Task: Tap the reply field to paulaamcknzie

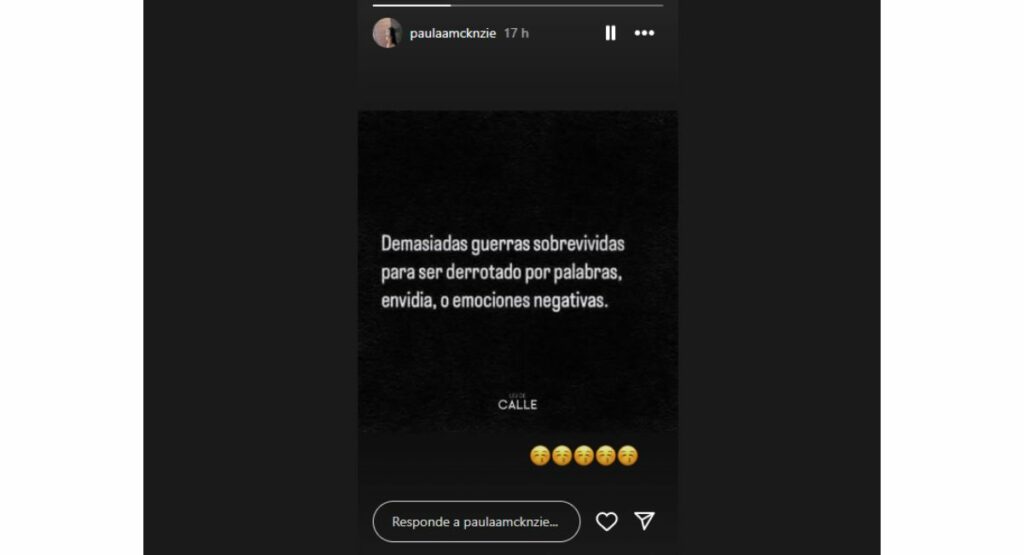Action: pyautogui.click(x=476, y=521)
